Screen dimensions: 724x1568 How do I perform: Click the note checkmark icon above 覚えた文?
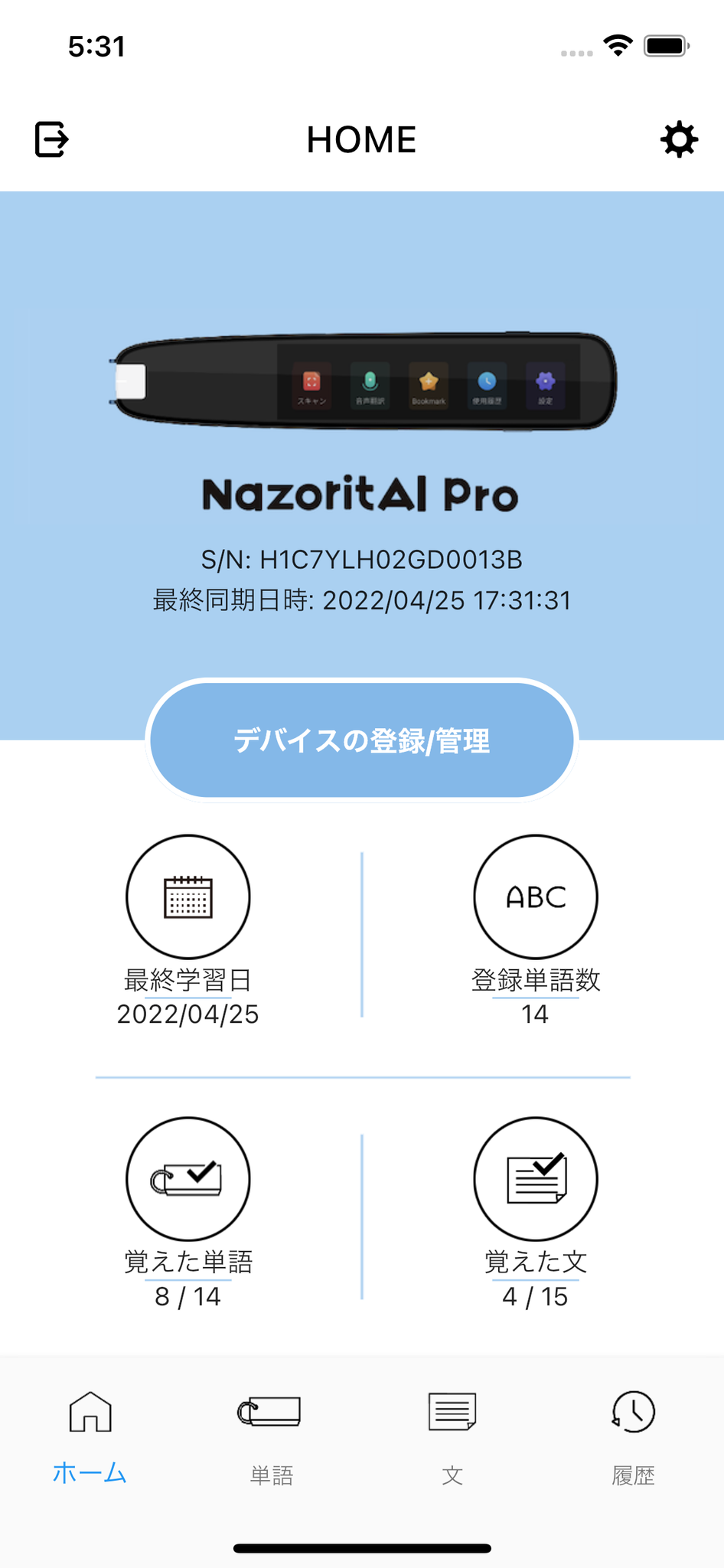coord(536,1179)
